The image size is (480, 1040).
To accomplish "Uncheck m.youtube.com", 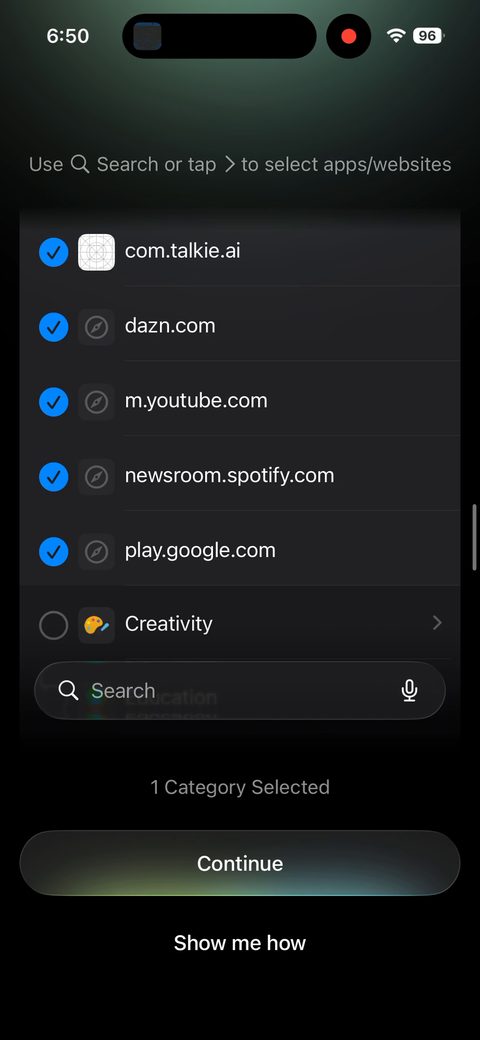I will [54, 402].
